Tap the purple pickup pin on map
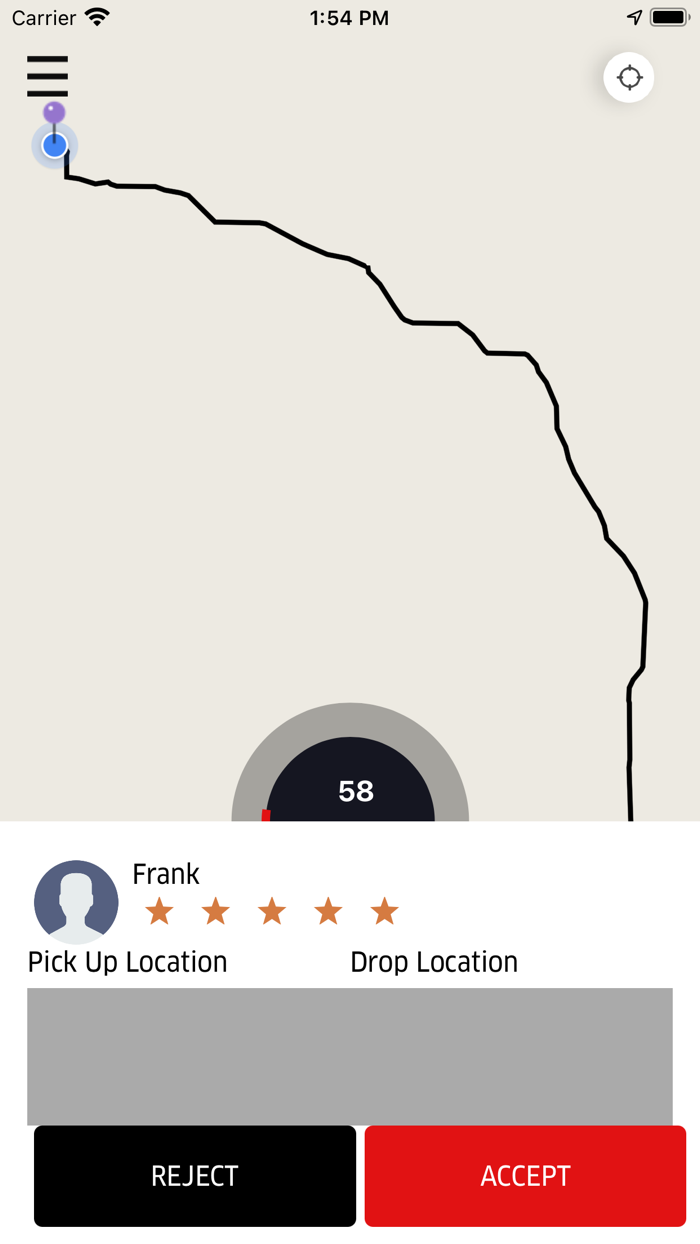The image size is (700, 1244). [x=54, y=113]
